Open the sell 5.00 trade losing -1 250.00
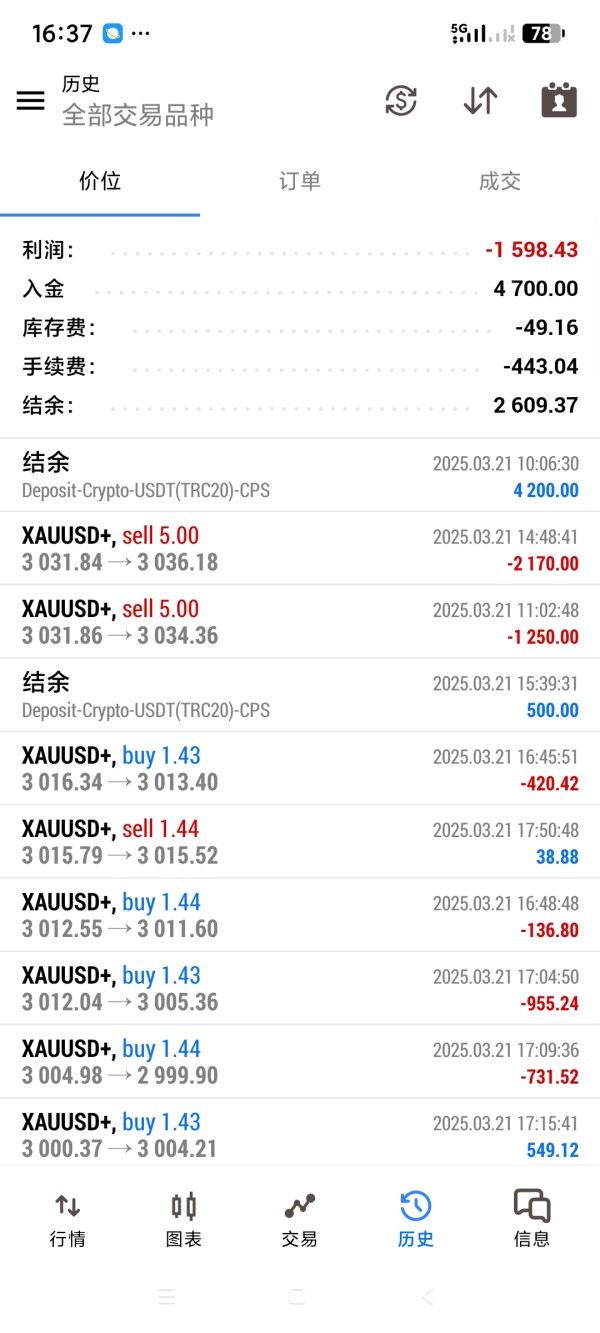Image resolution: width=600 pixels, height=1333 pixels. coord(300,621)
